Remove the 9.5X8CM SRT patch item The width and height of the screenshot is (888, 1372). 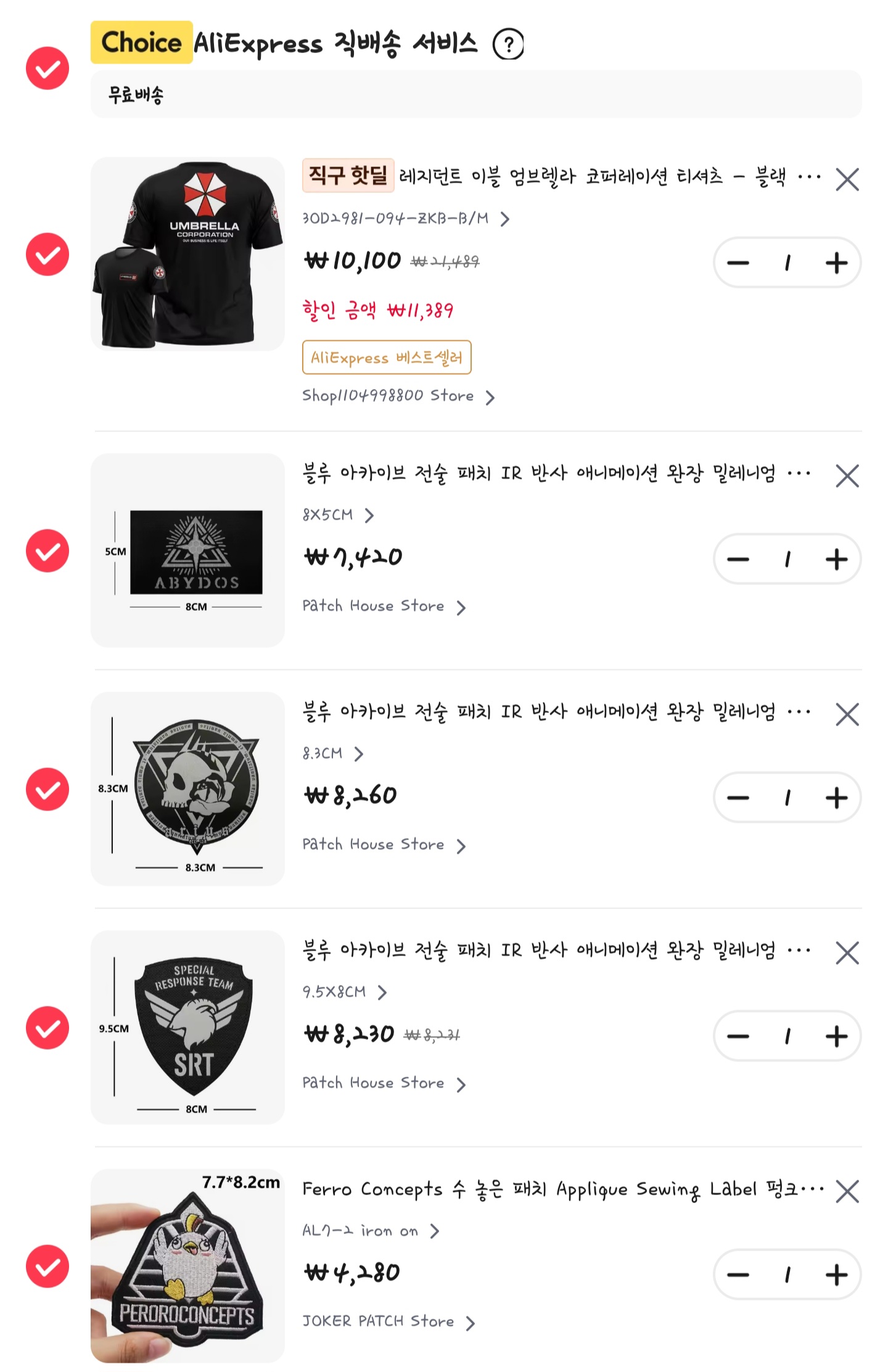coord(847,953)
